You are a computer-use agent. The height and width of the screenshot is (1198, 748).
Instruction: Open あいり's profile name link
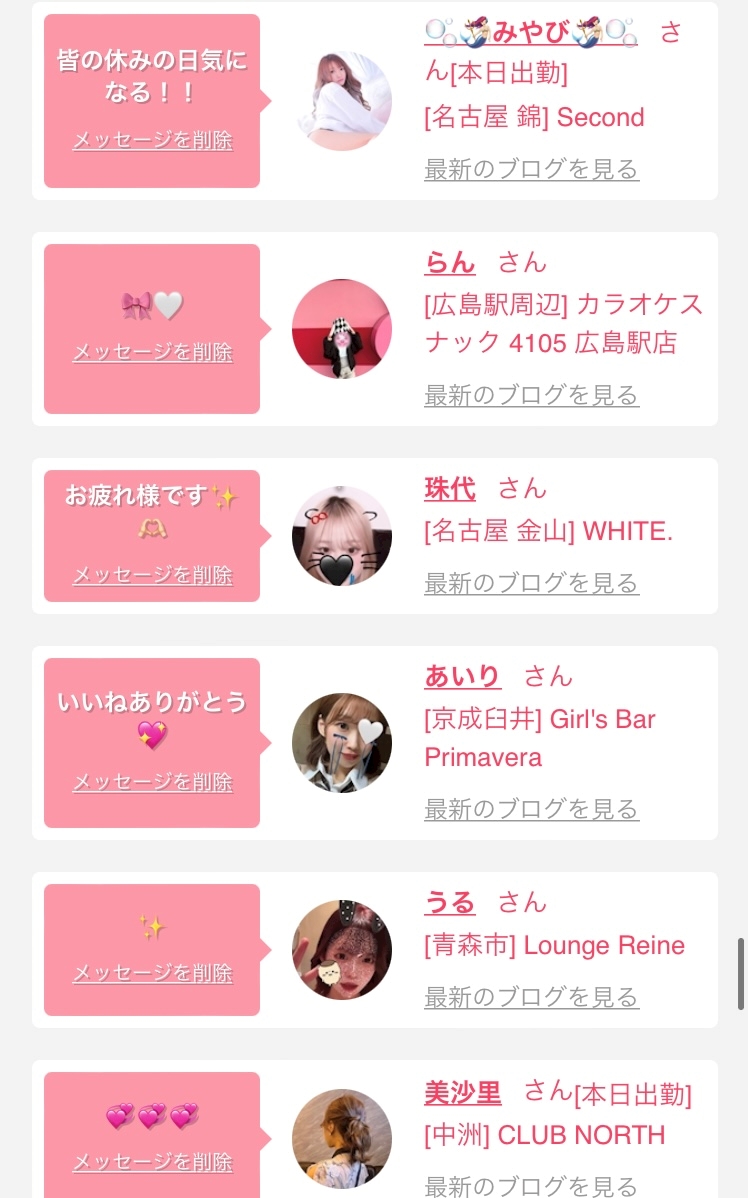(x=462, y=676)
